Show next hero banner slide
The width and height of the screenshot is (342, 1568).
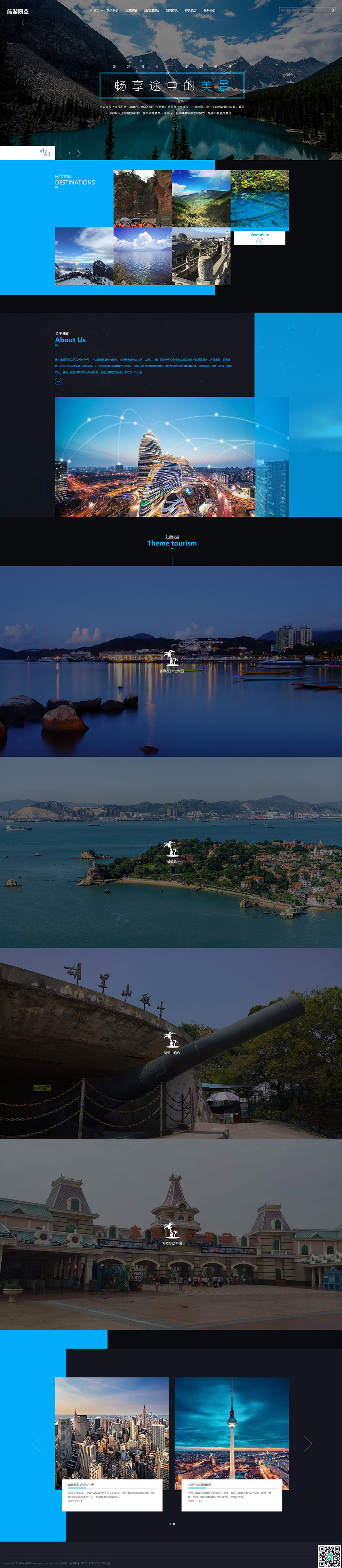coord(78,153)
